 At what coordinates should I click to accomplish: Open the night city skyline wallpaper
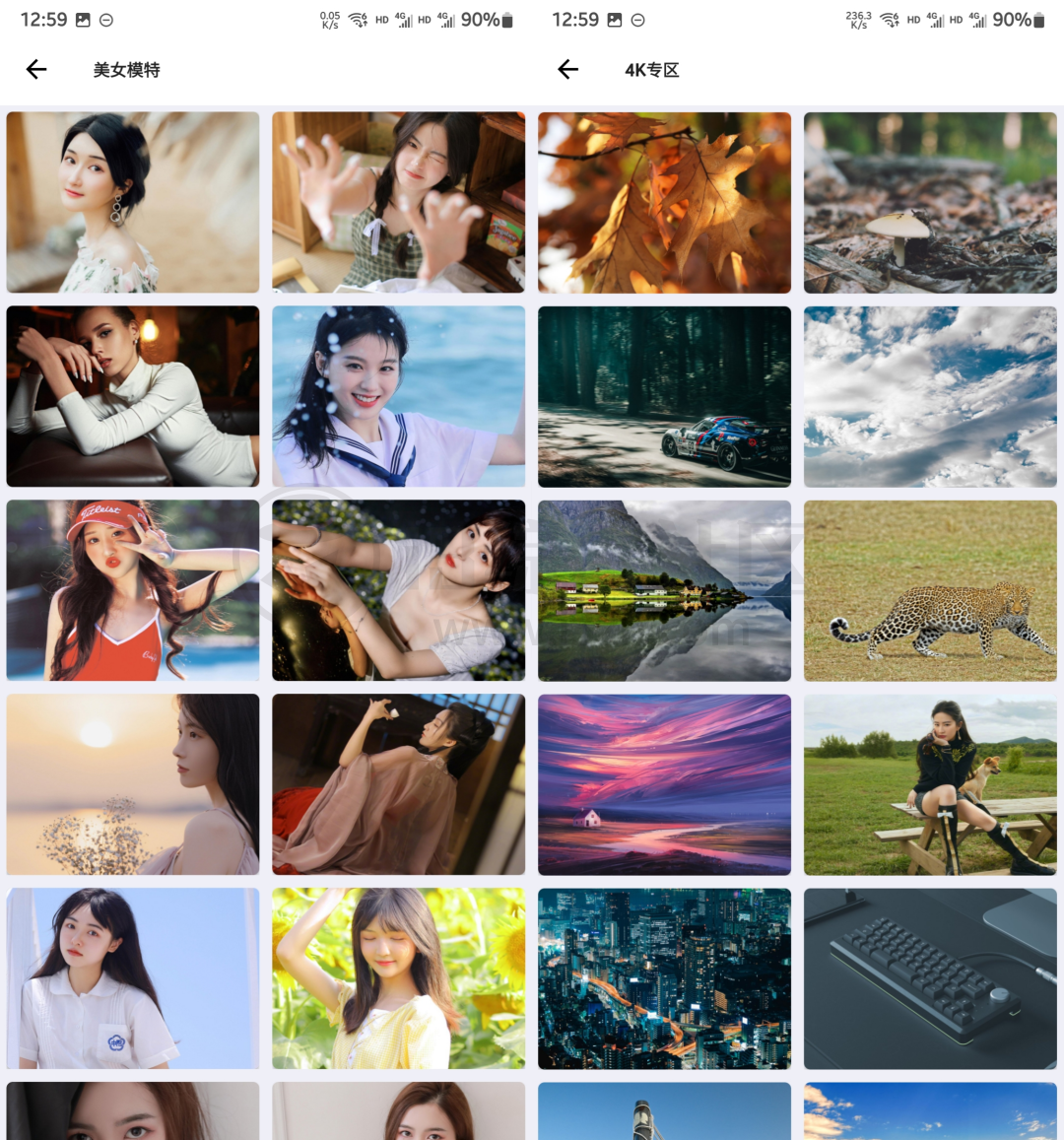click(x=664, y=978)
